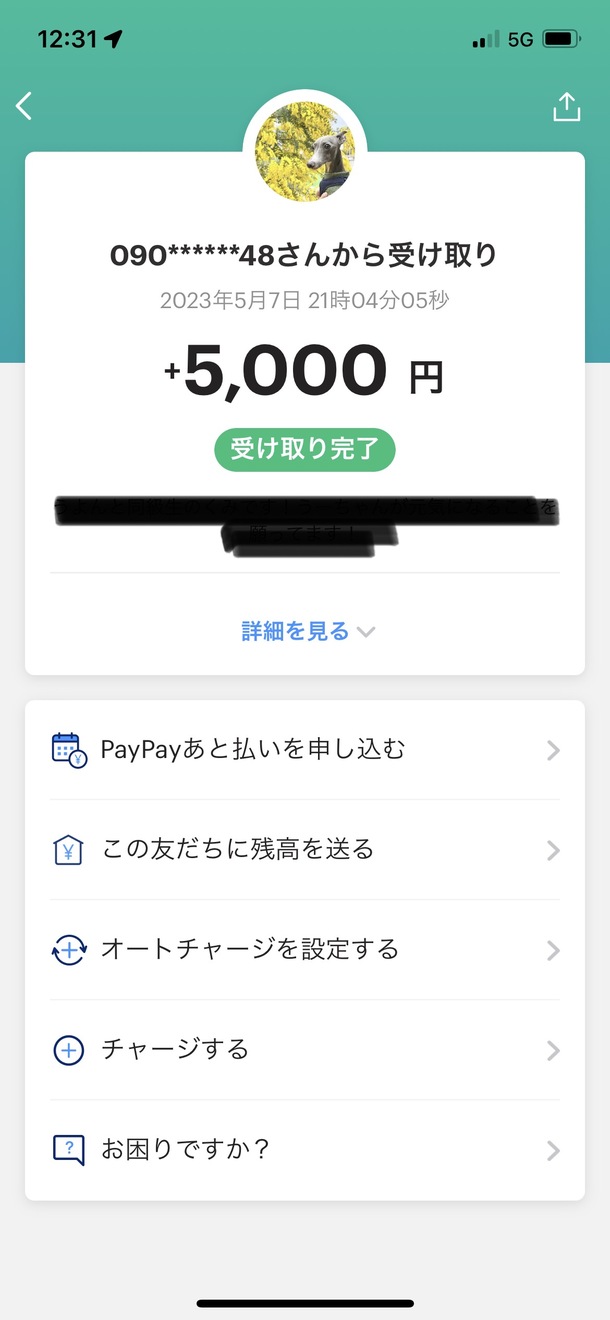Go back using the top-left arrow

(24, 106)
